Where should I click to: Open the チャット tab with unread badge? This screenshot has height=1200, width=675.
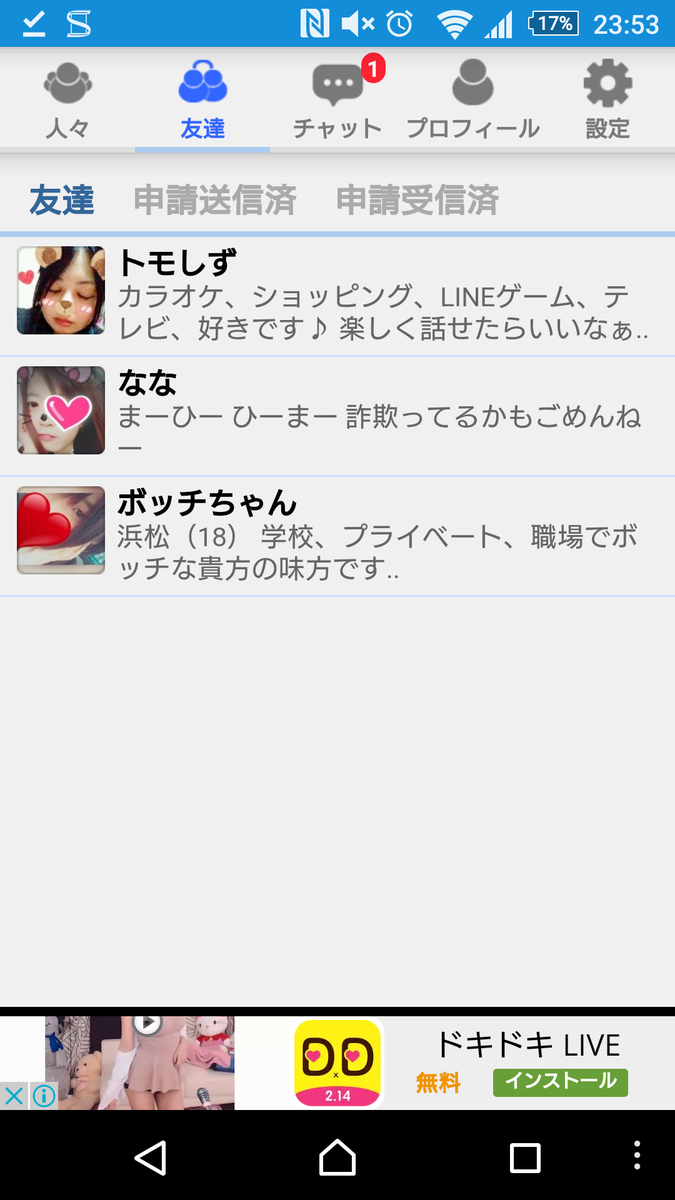337,100
